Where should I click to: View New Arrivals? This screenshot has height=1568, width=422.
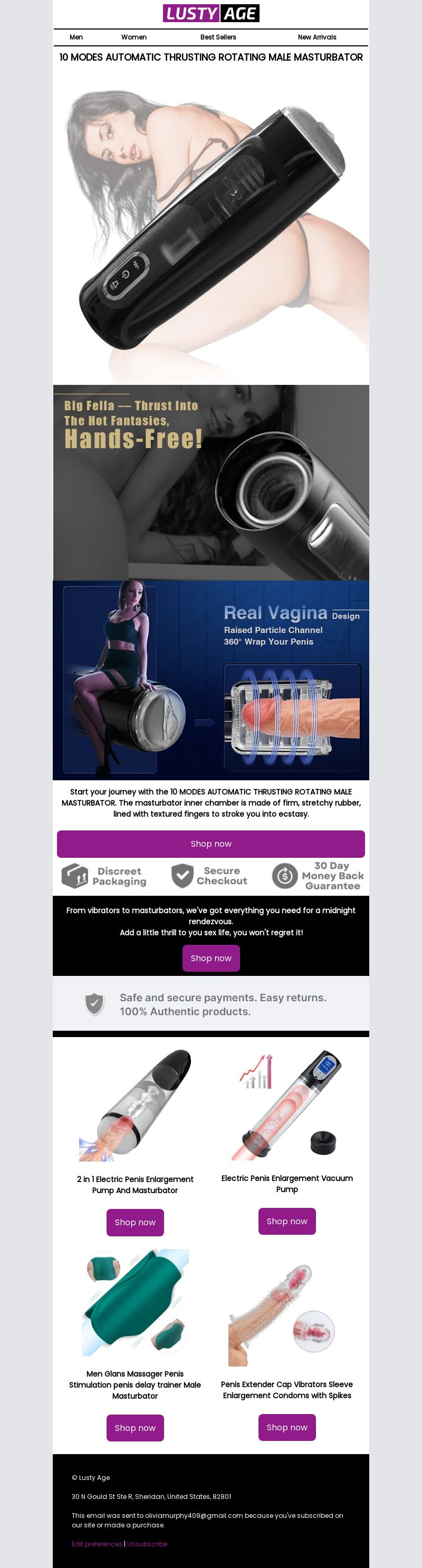(x=316, y=37)
